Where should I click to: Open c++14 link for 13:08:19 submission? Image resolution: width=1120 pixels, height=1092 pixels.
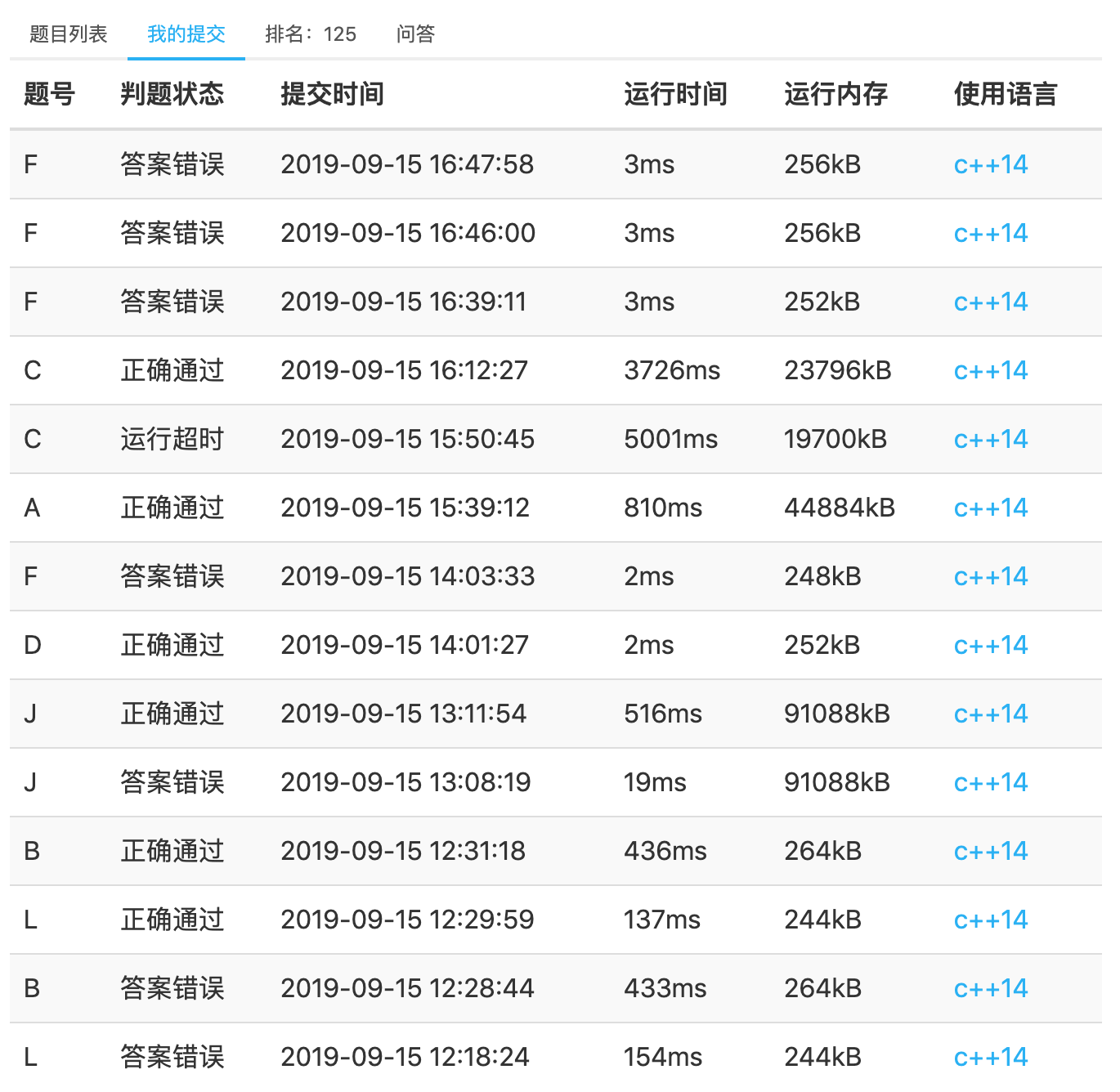click(990, 783)
